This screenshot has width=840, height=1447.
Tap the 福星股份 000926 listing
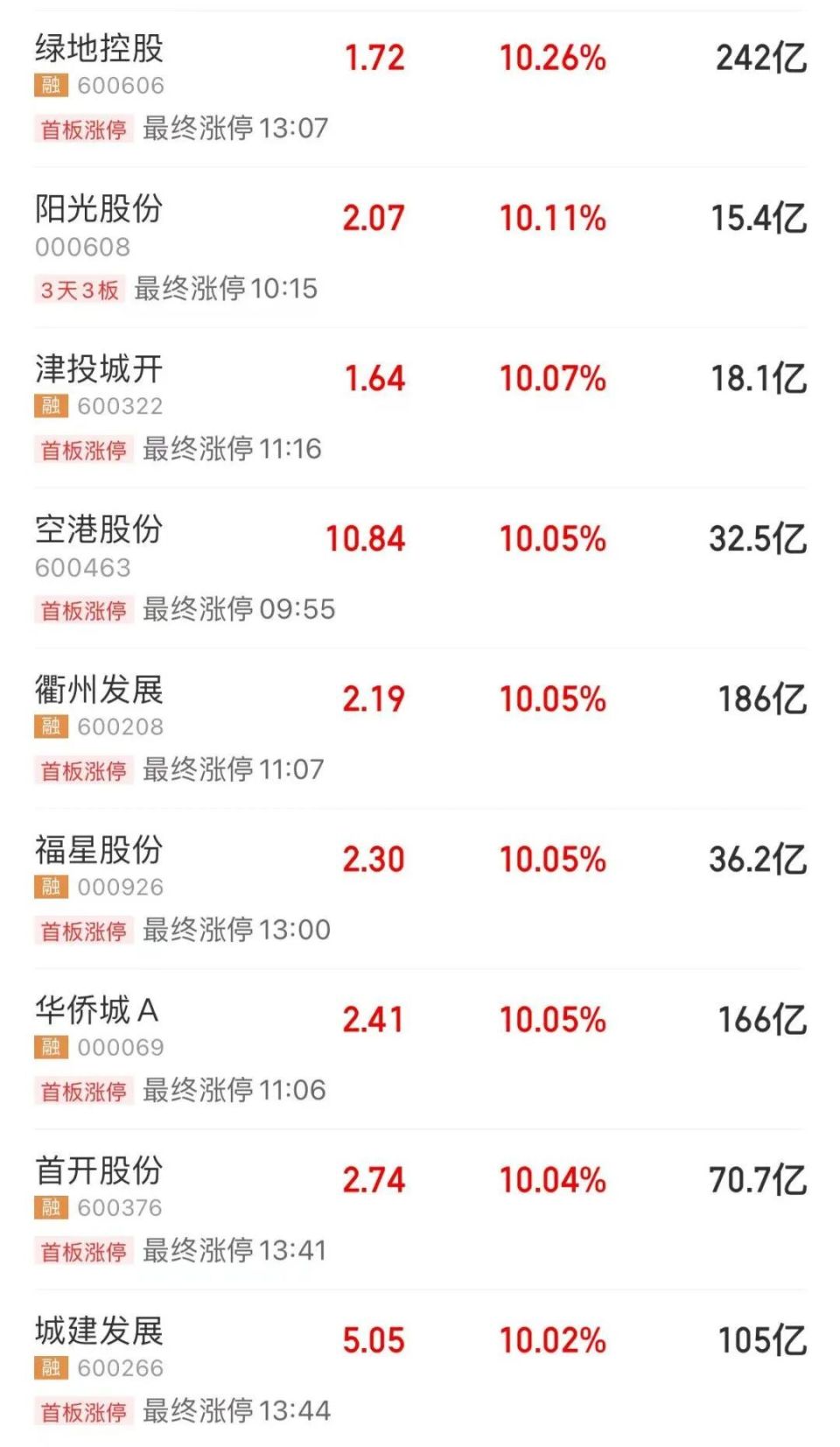click(420, 889)
